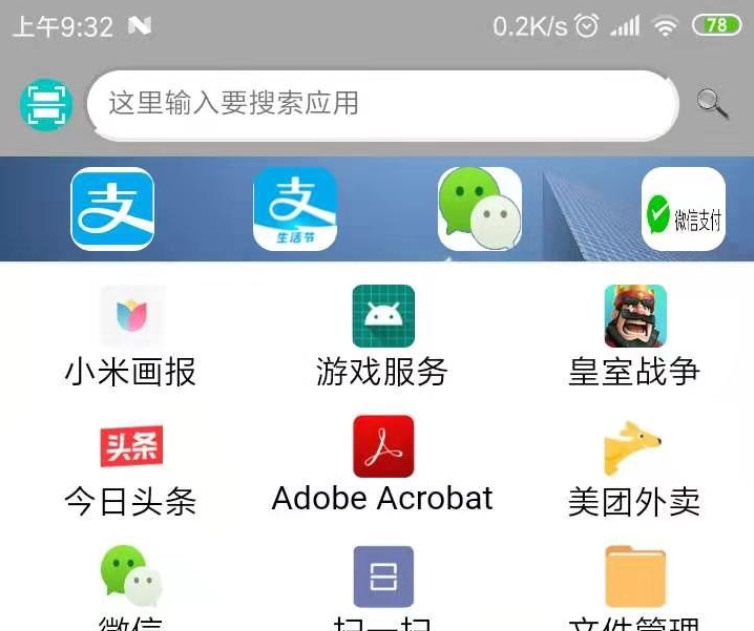The height and width of the screenshot is (631, 754).
Task: Launch the 小米画报 app
Action: (131, 317)
